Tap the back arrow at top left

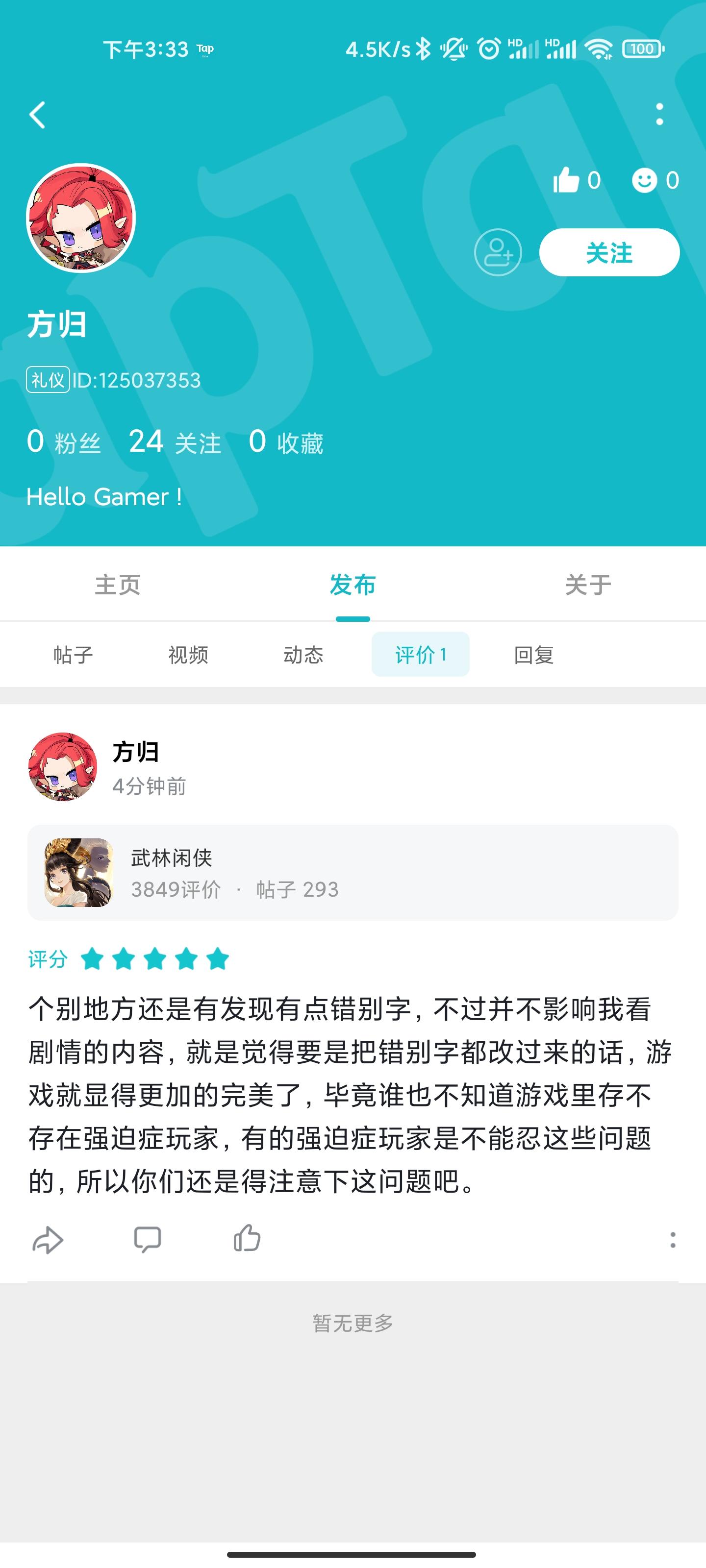(38, 115)
